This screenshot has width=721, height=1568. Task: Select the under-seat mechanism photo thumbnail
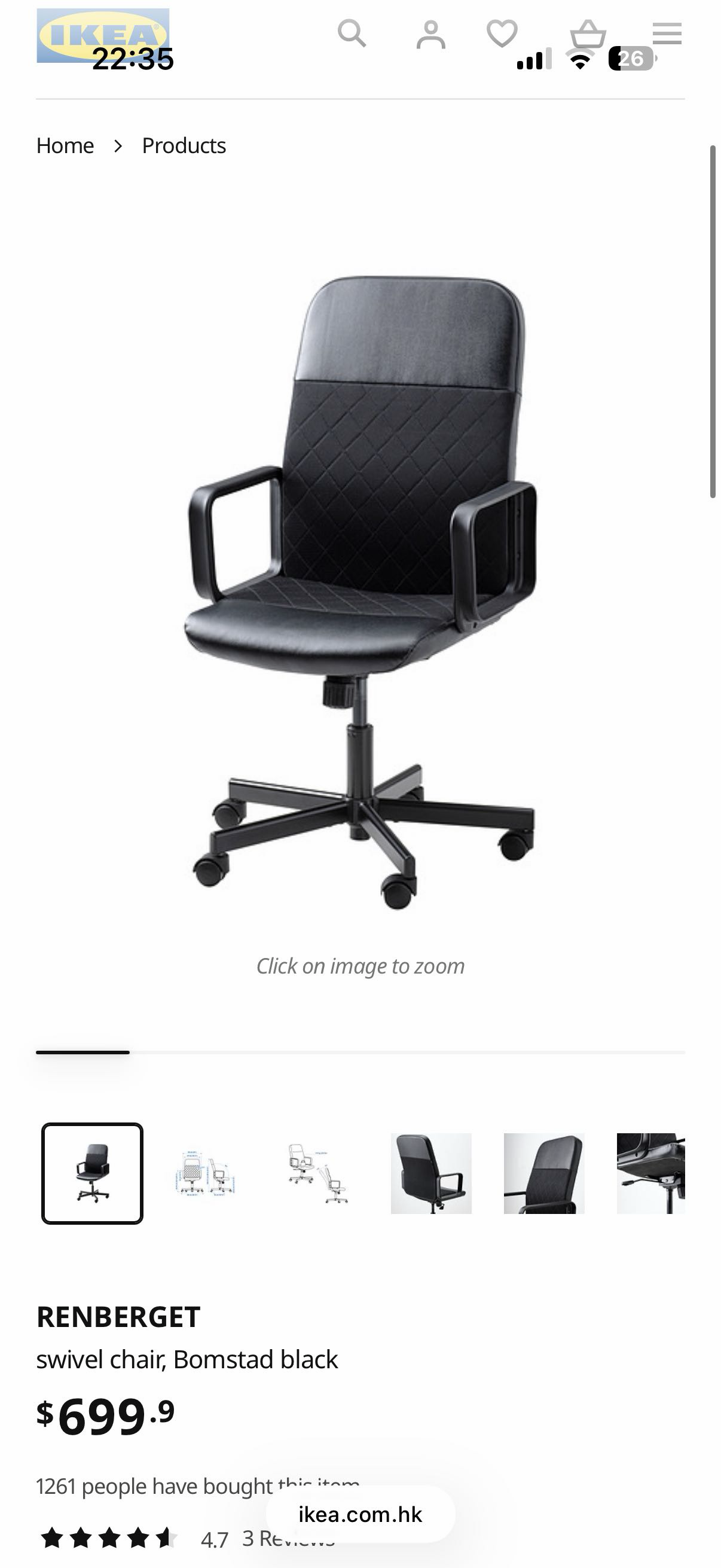click(651, 1173)
